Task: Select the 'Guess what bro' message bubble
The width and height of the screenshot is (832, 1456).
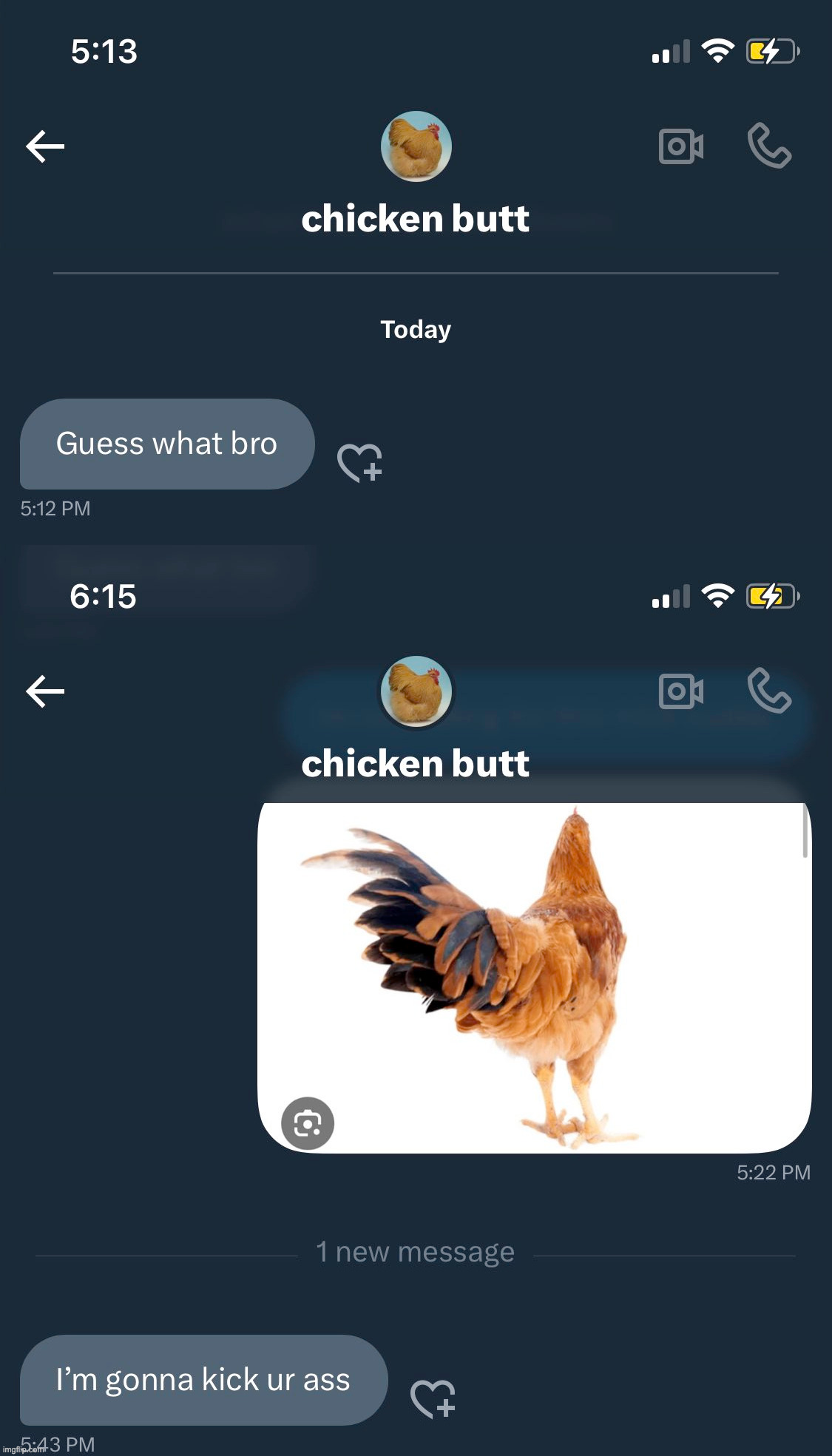Action: tap(166, 444)
